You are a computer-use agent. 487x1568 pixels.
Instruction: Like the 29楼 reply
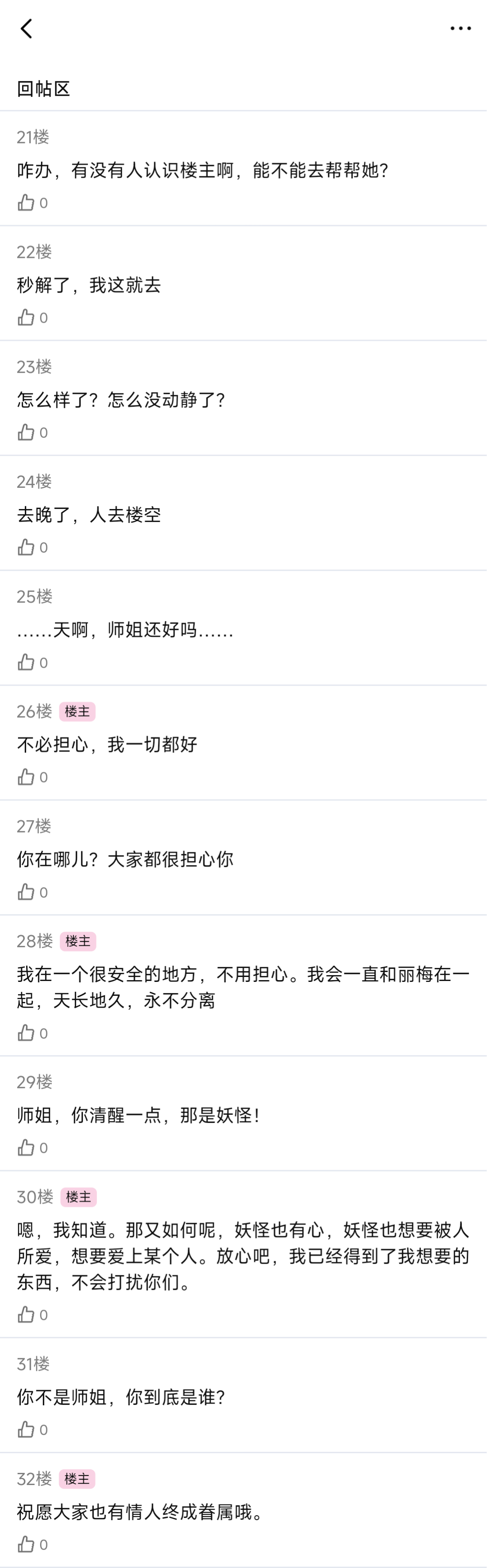click(26, 1148)
